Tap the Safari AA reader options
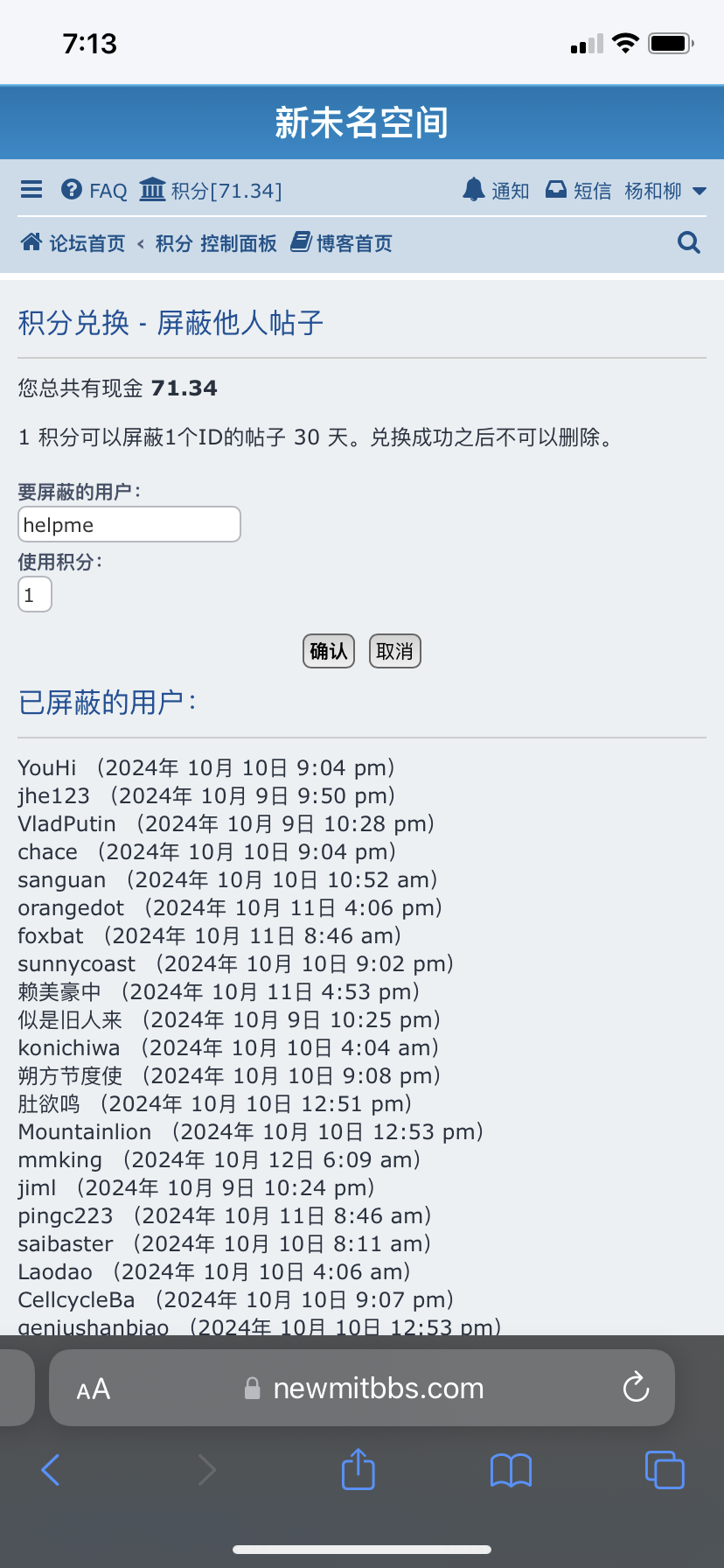This screenshot has width=724, height=1568. (94, 1389)
